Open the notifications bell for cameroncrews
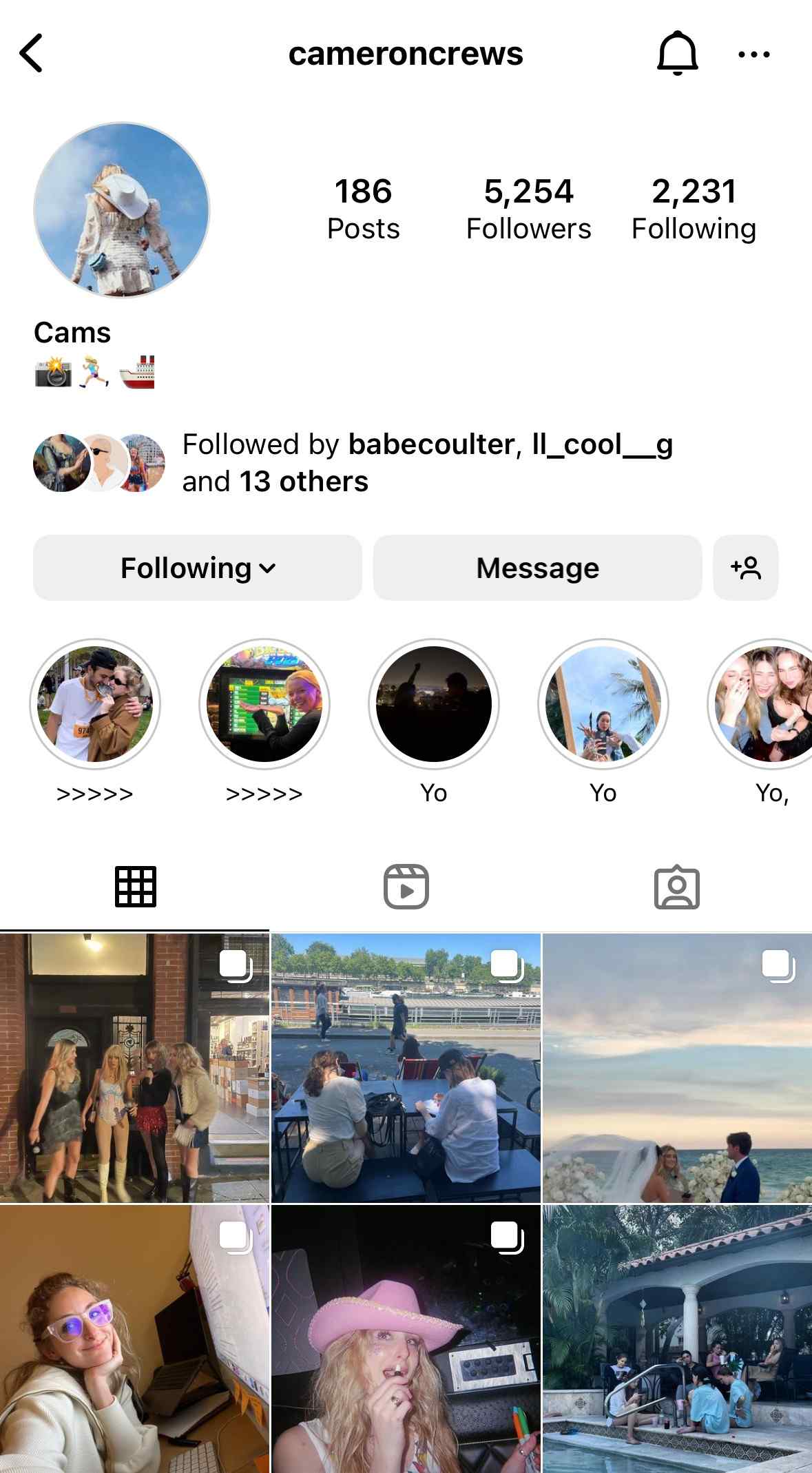Image resolution: width=812 pixels, height=1473 pixels. tap(677, 53)
